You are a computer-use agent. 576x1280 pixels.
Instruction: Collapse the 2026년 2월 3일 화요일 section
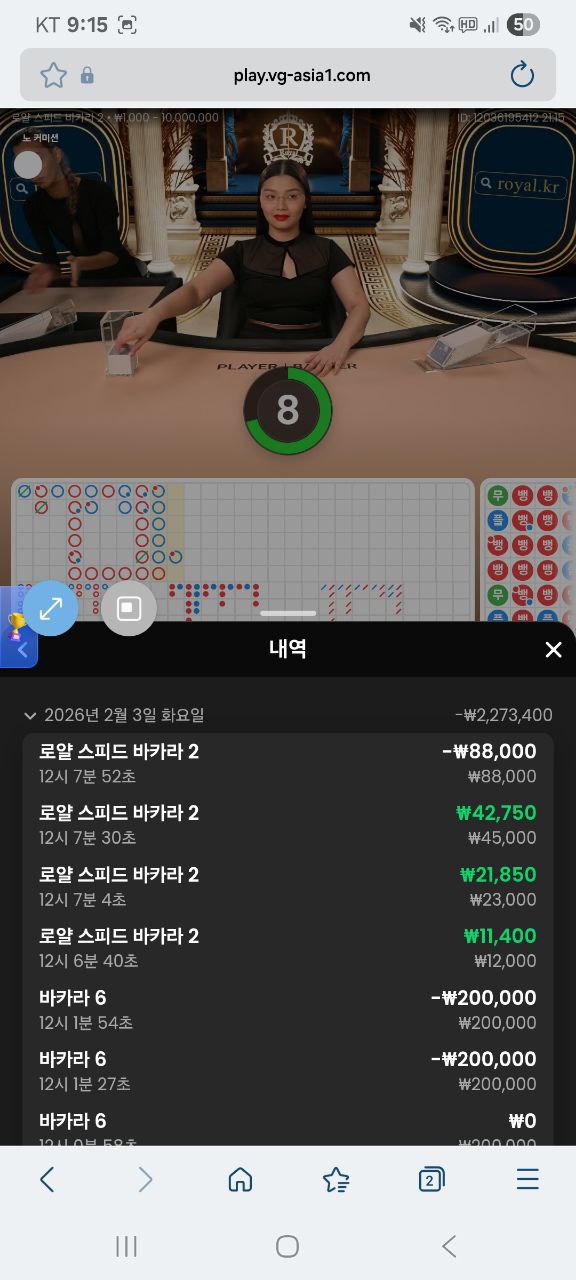tap(30, 716)
